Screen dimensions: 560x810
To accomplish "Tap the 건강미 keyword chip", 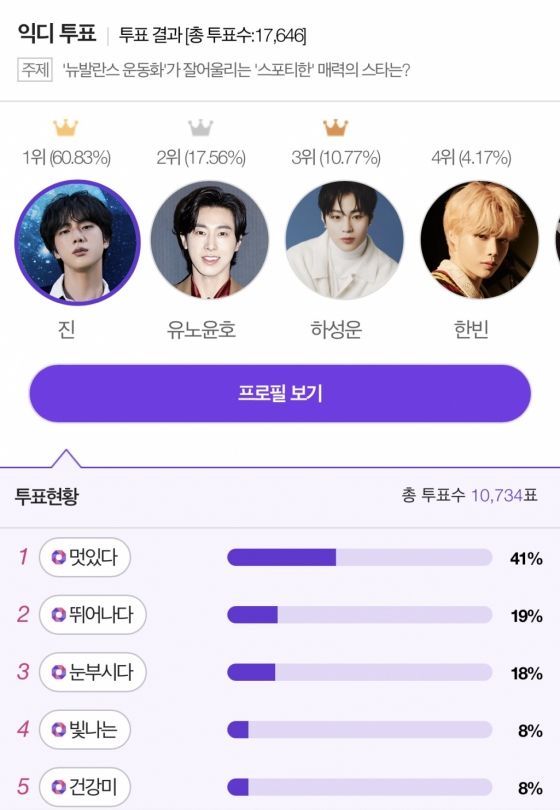I will [x=85, y=787].
